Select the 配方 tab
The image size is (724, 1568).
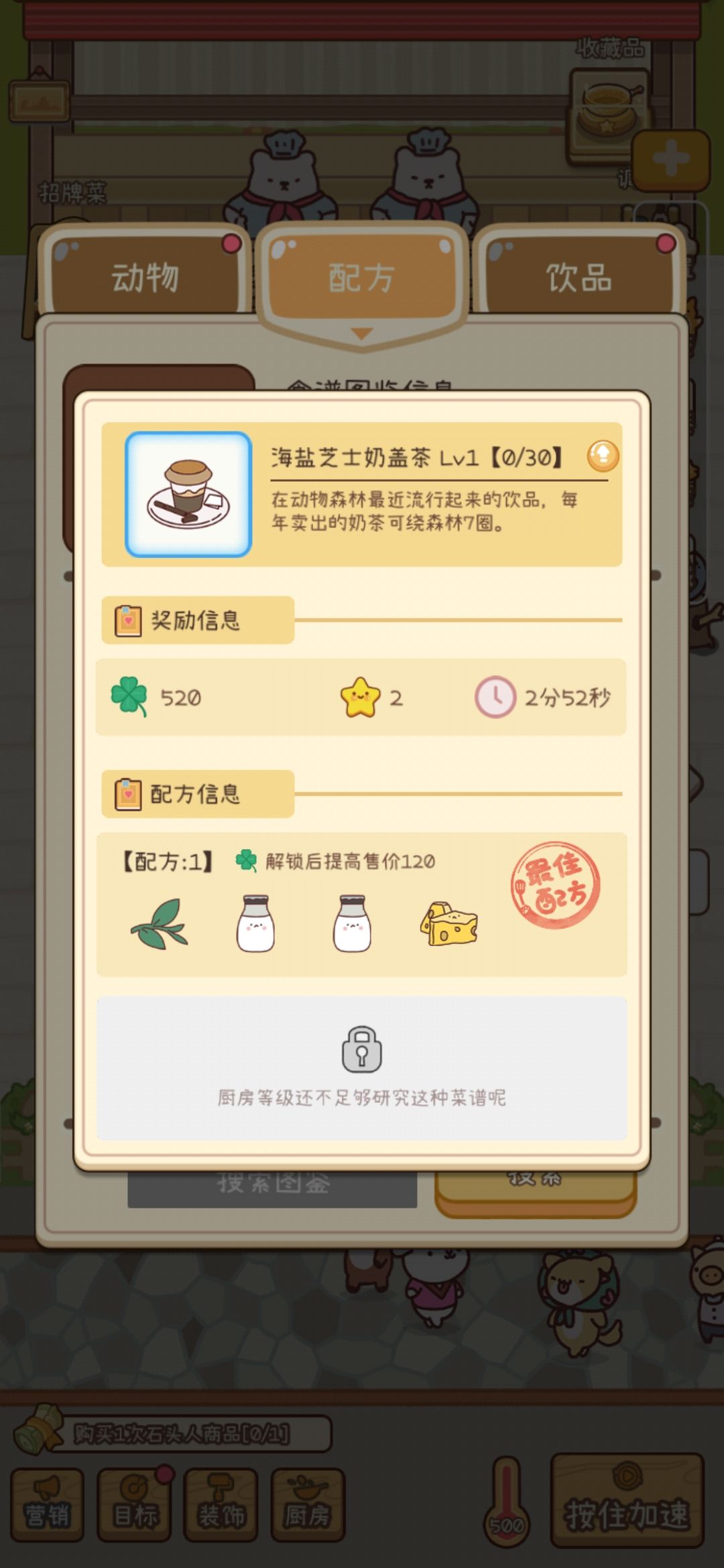[x=362, y=275]
